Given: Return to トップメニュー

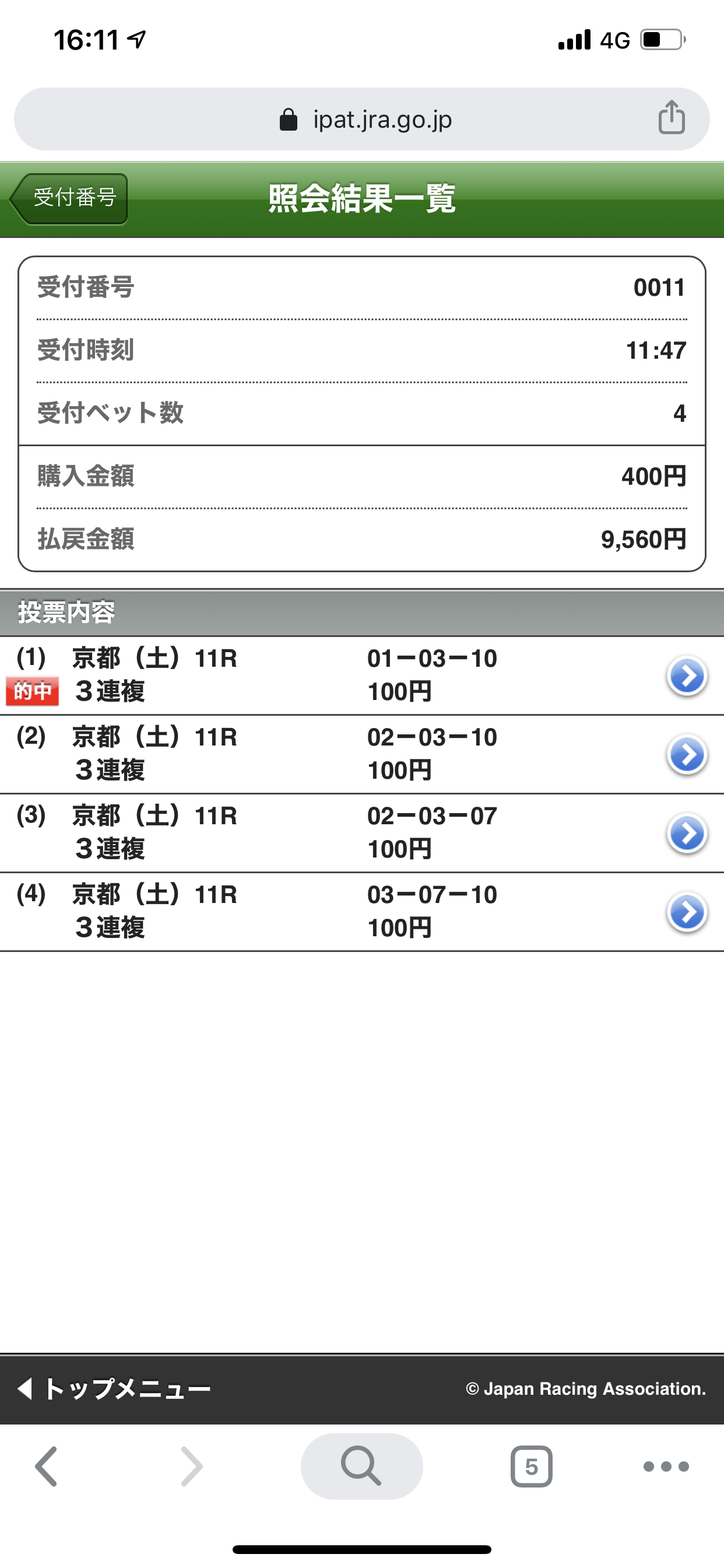Looking at the screenshot, I should coord(114,1389).
